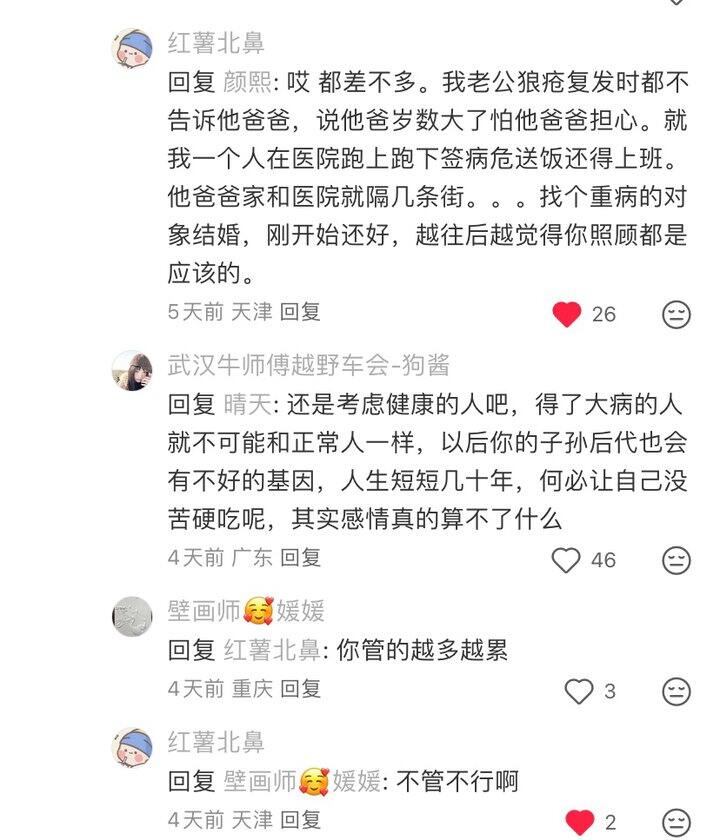Reply to the 4天前 广东 comment
This screenshot has width=720, height=840.
[x=300, y=557]
